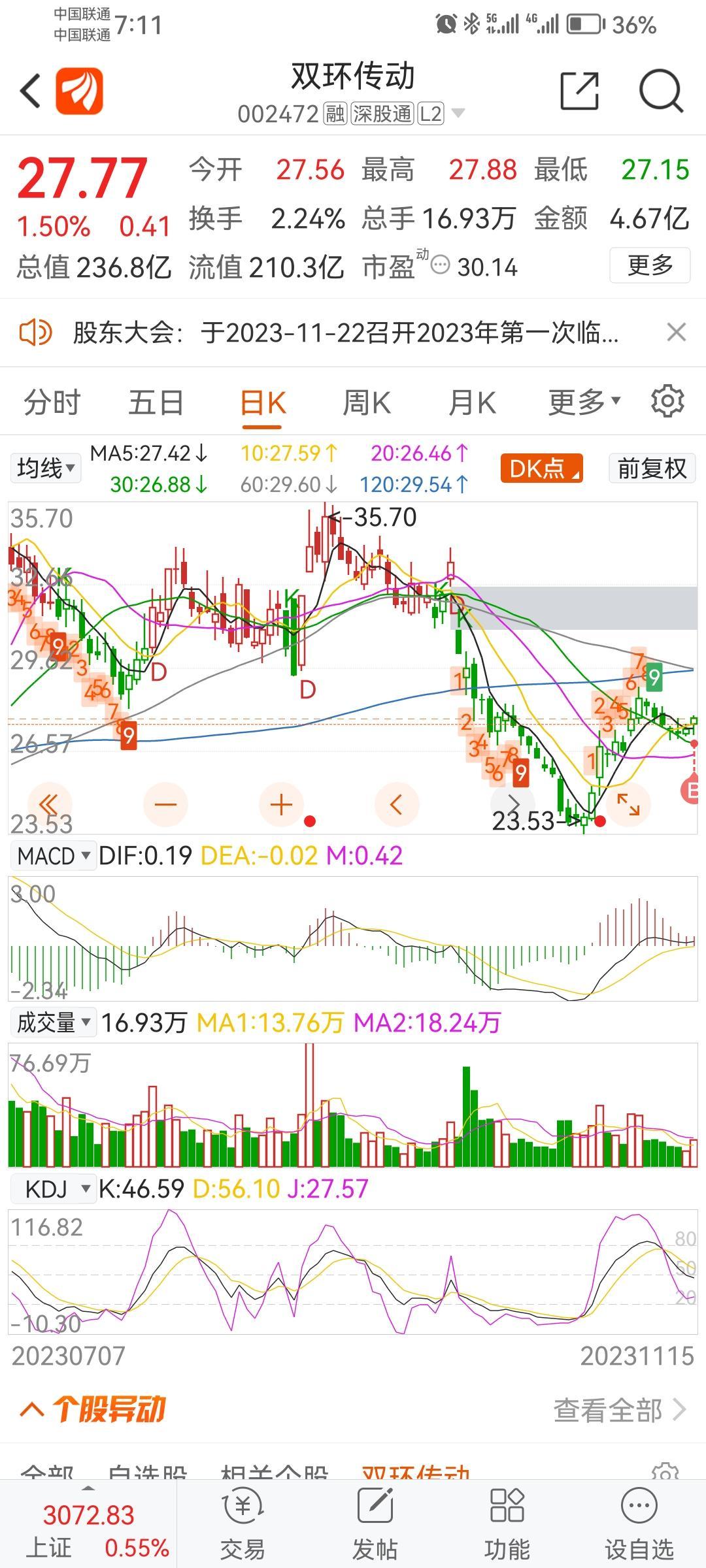Switch to the 五日 tab
Image resolution: width=706 pixels, height=1568 pixels.
click(x=156, y=402)
